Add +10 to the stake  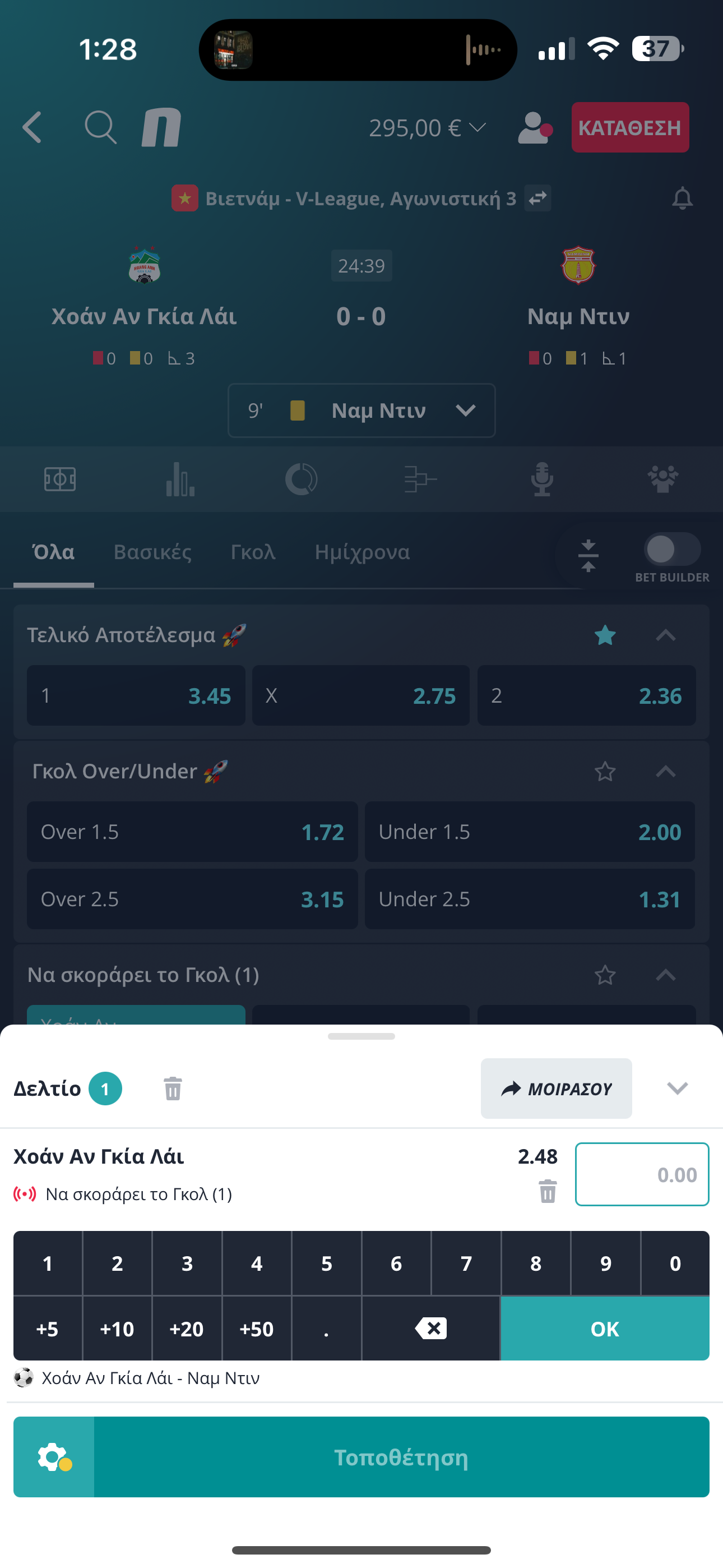117,1328
